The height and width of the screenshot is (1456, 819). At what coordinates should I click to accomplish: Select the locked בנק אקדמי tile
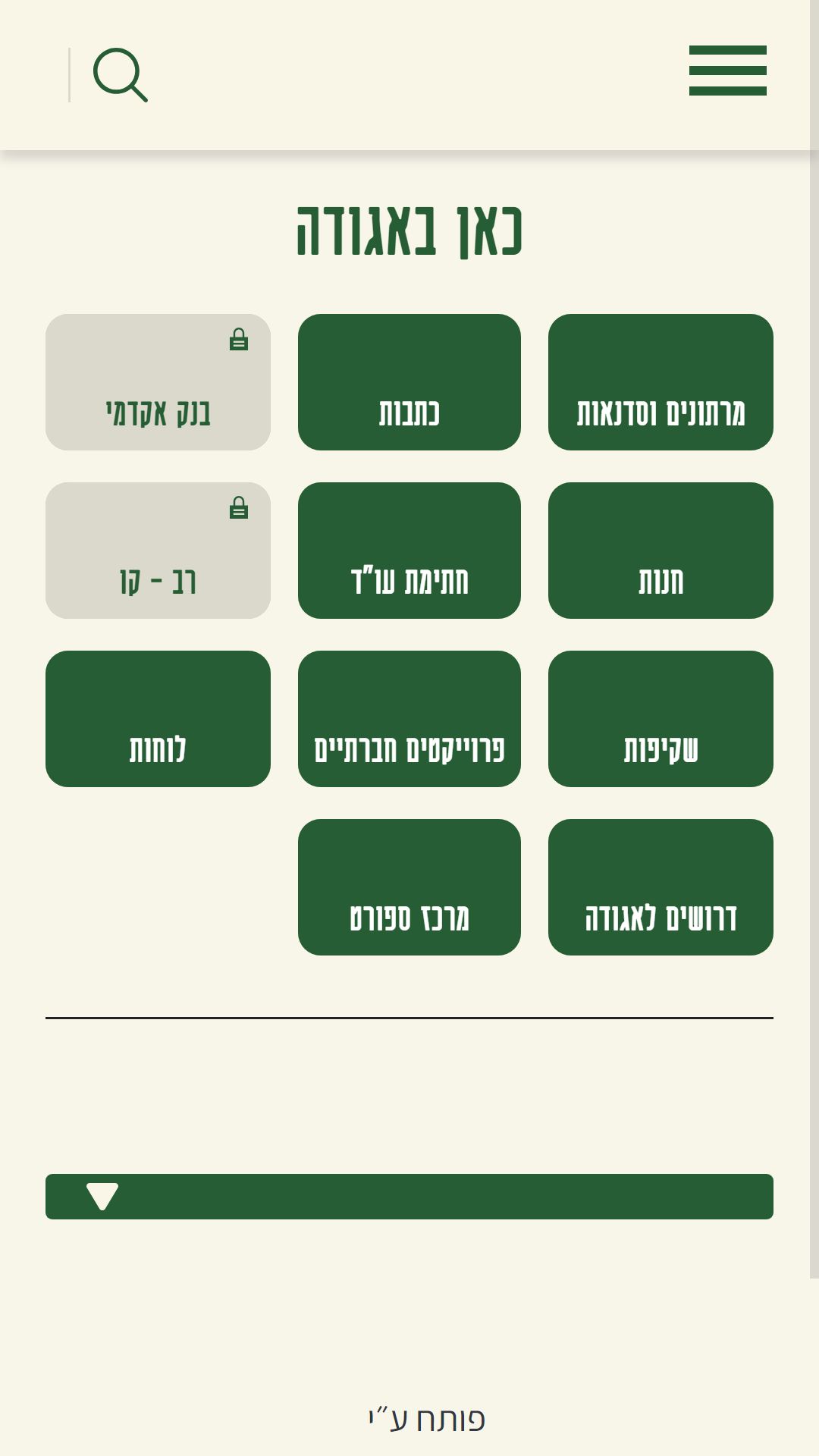point(158,382)
